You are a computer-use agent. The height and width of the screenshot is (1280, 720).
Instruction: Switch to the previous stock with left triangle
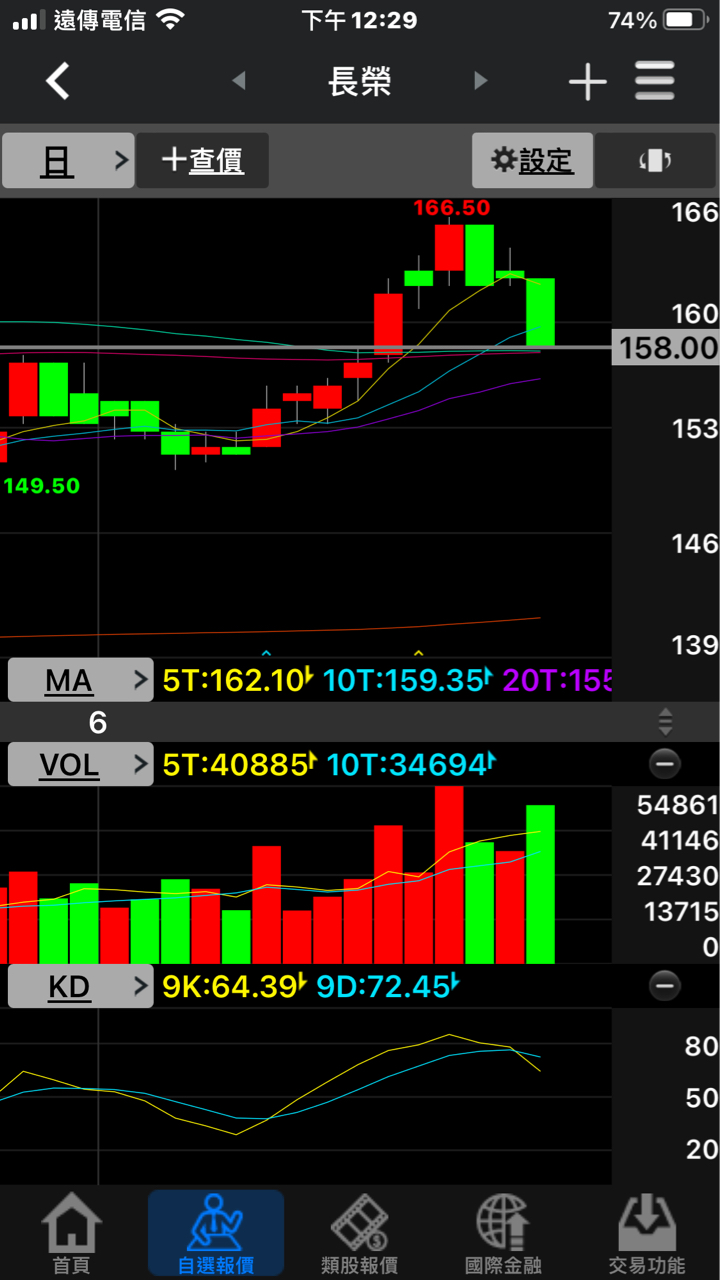pos(239,81)
